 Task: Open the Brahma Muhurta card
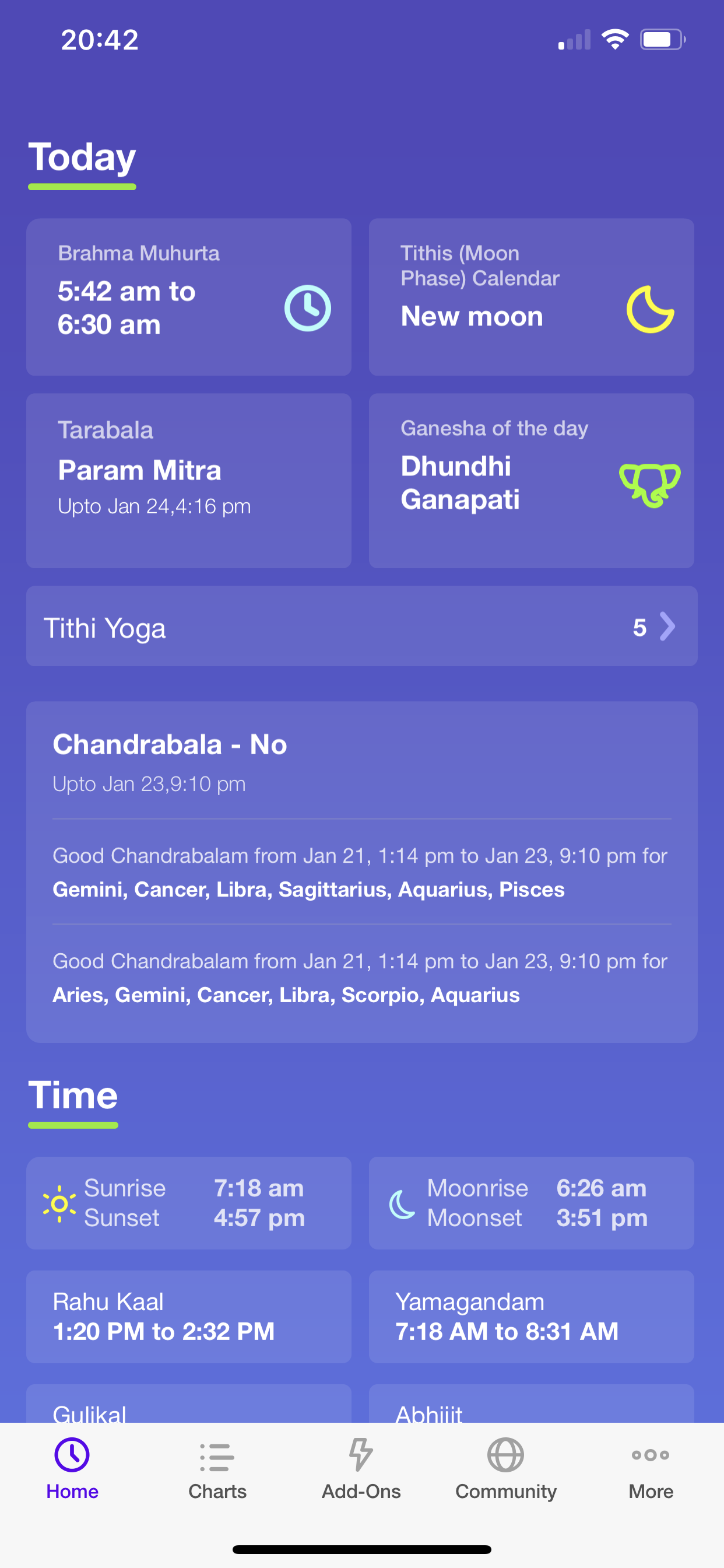click(189, 297)
